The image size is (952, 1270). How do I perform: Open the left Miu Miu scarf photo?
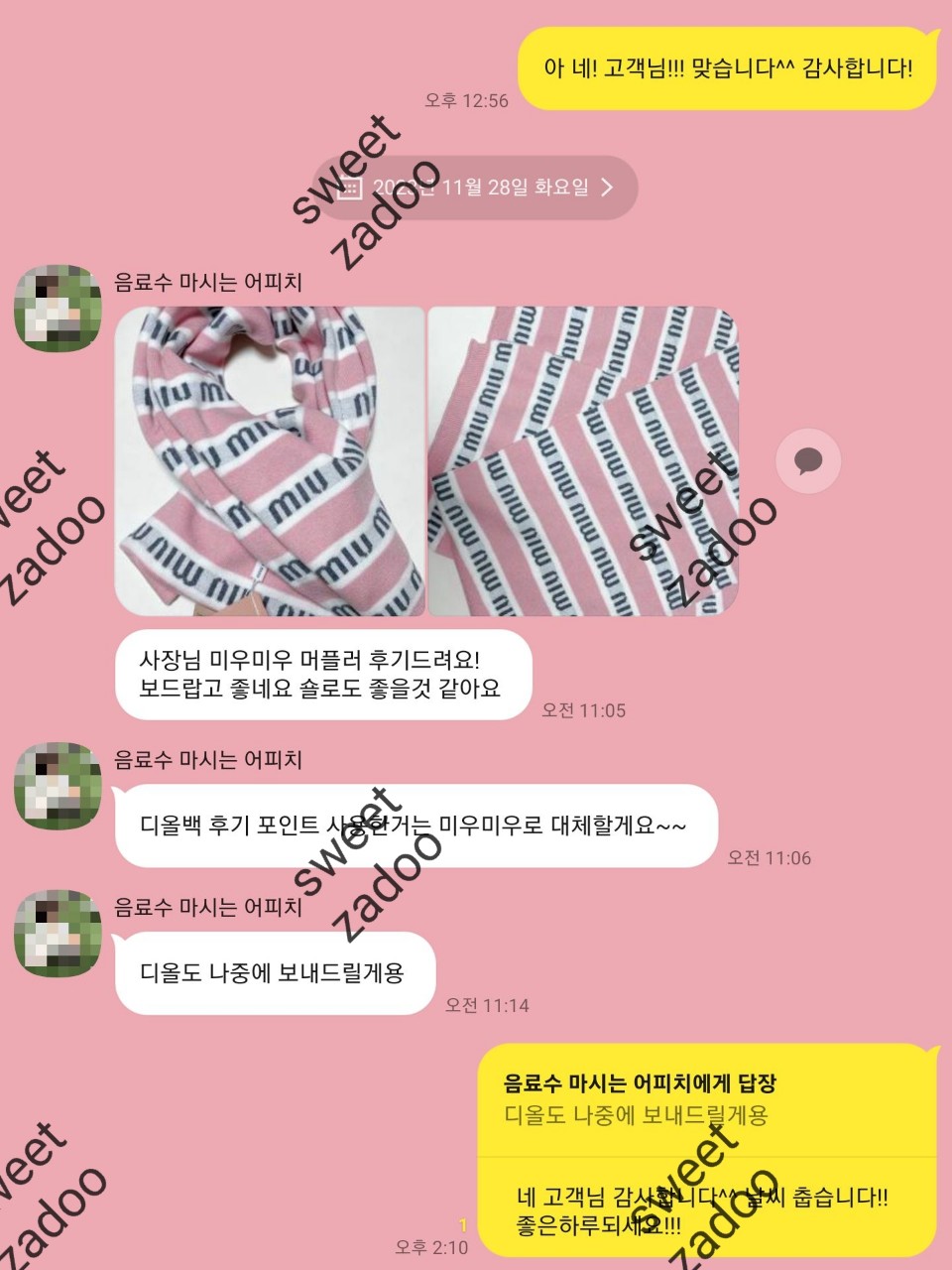(270, 461)
